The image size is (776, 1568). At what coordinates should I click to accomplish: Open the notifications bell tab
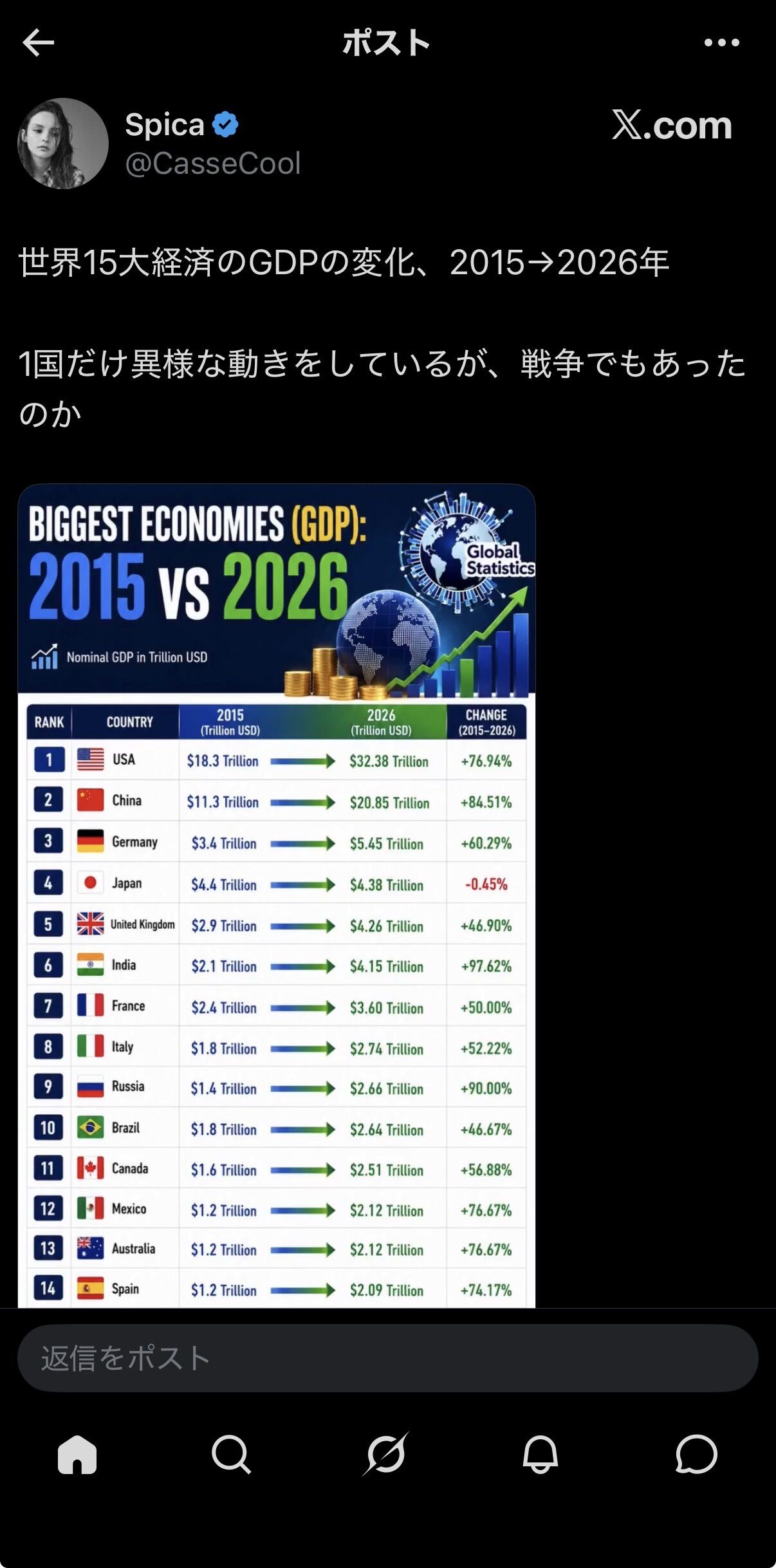[x=540, y=1454]
